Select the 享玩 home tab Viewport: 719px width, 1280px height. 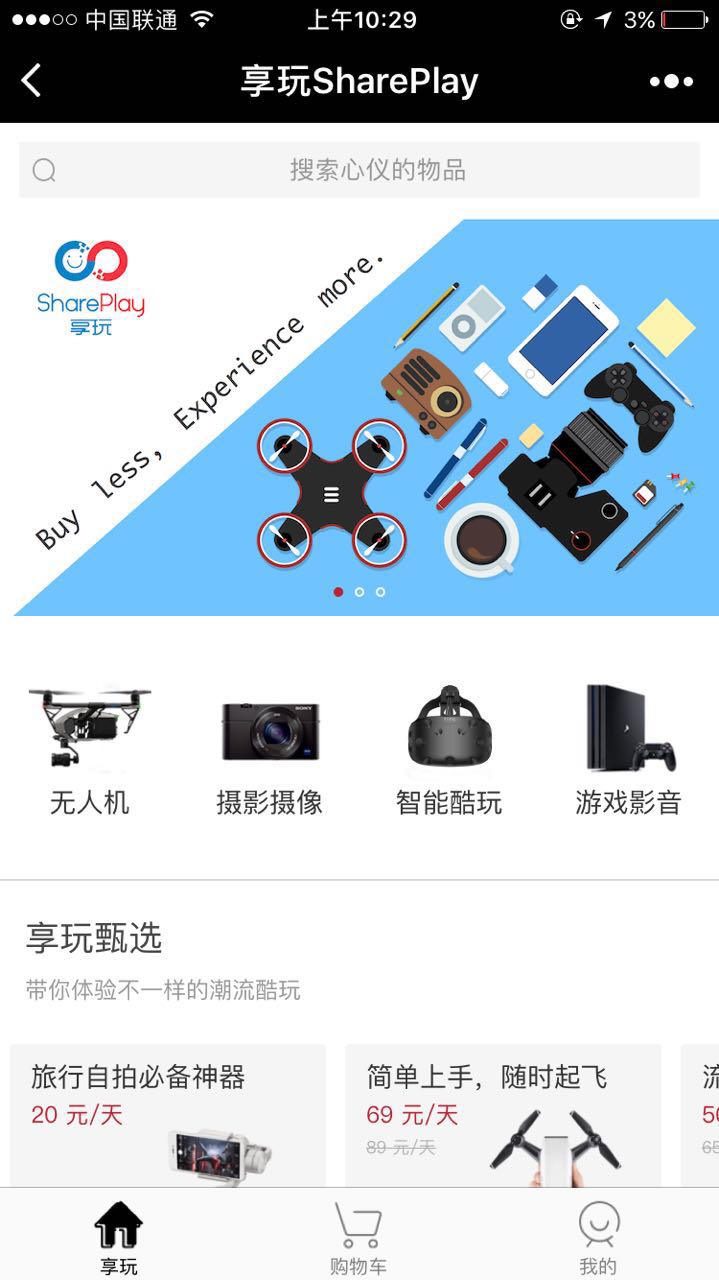119,1238
